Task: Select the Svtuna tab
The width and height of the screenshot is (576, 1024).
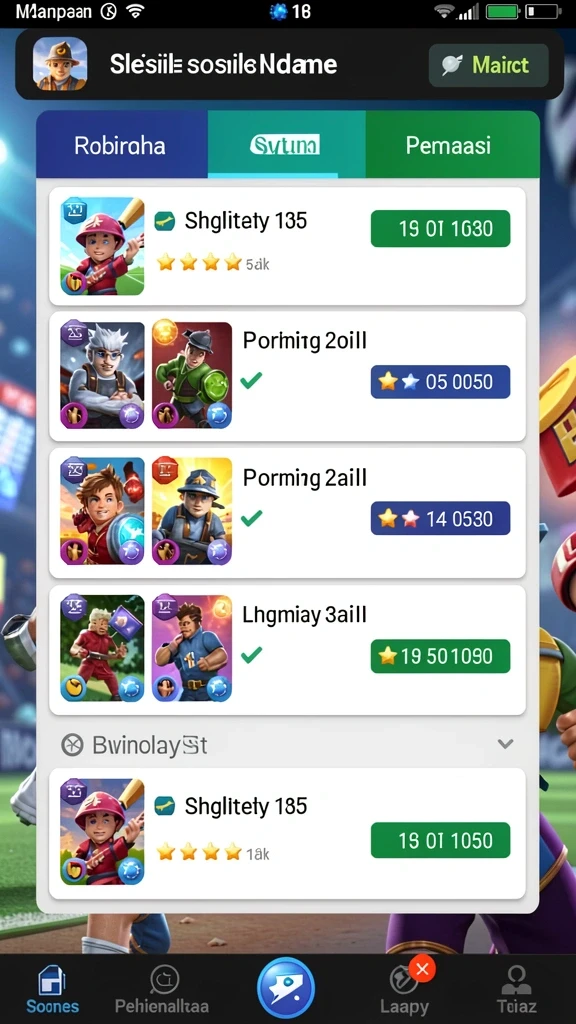Action: pos(287,144)
